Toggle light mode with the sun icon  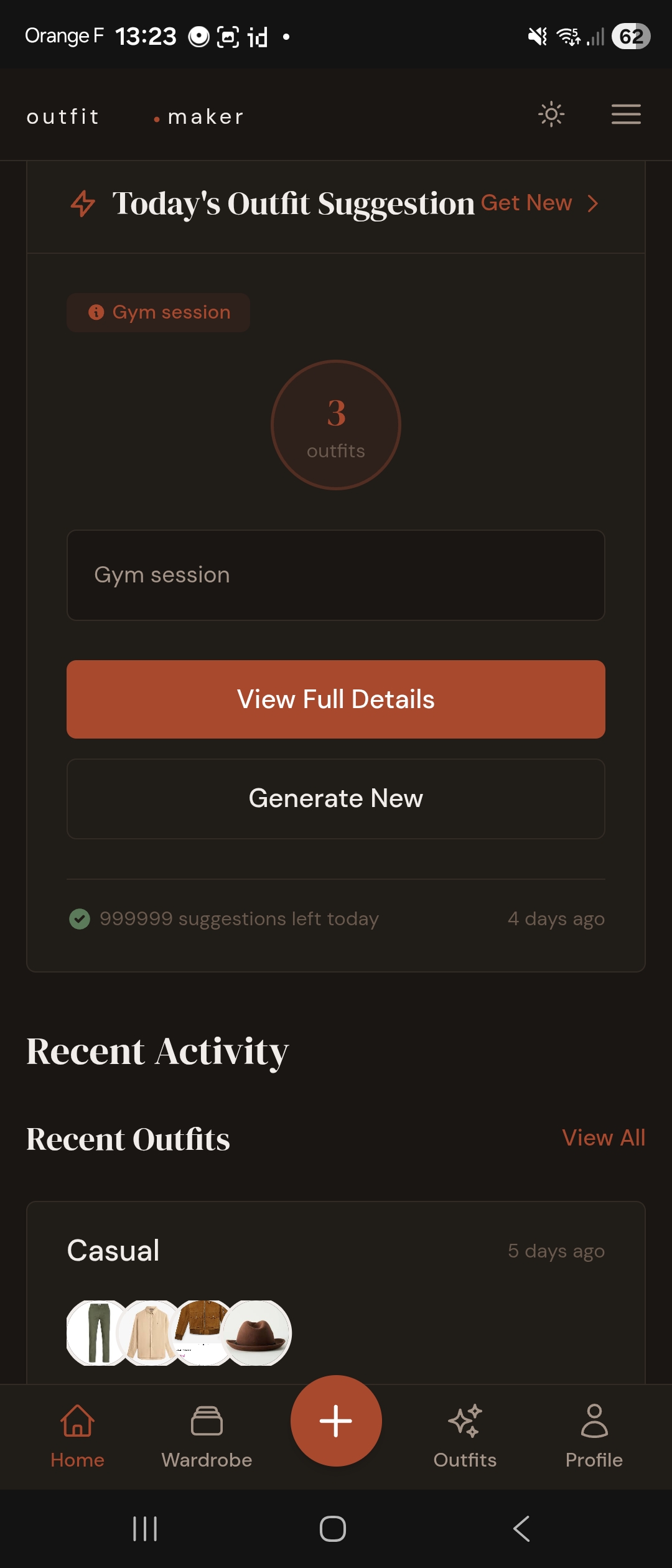coord(551,114)
